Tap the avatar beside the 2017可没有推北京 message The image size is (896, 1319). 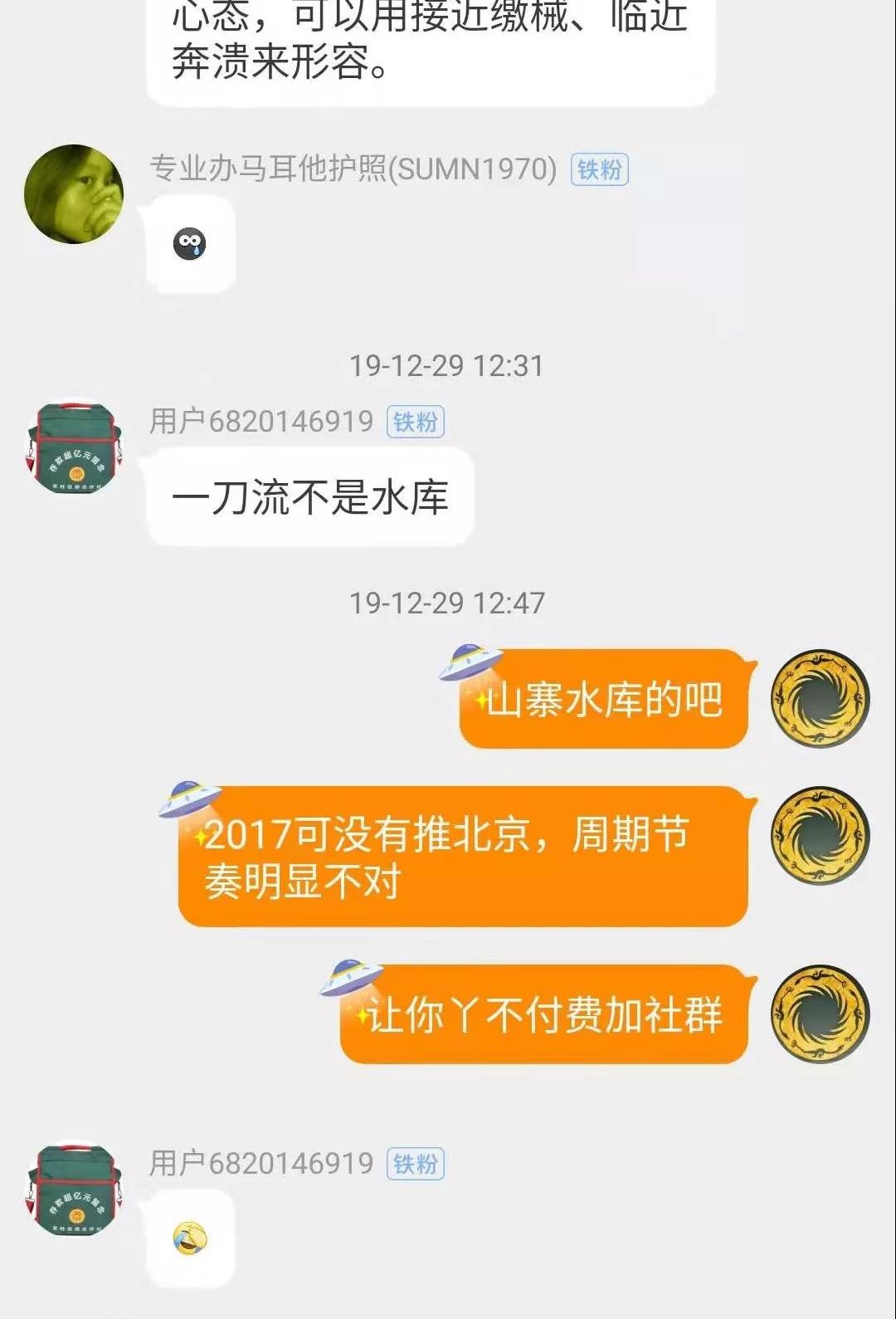[x=820, y=835]
